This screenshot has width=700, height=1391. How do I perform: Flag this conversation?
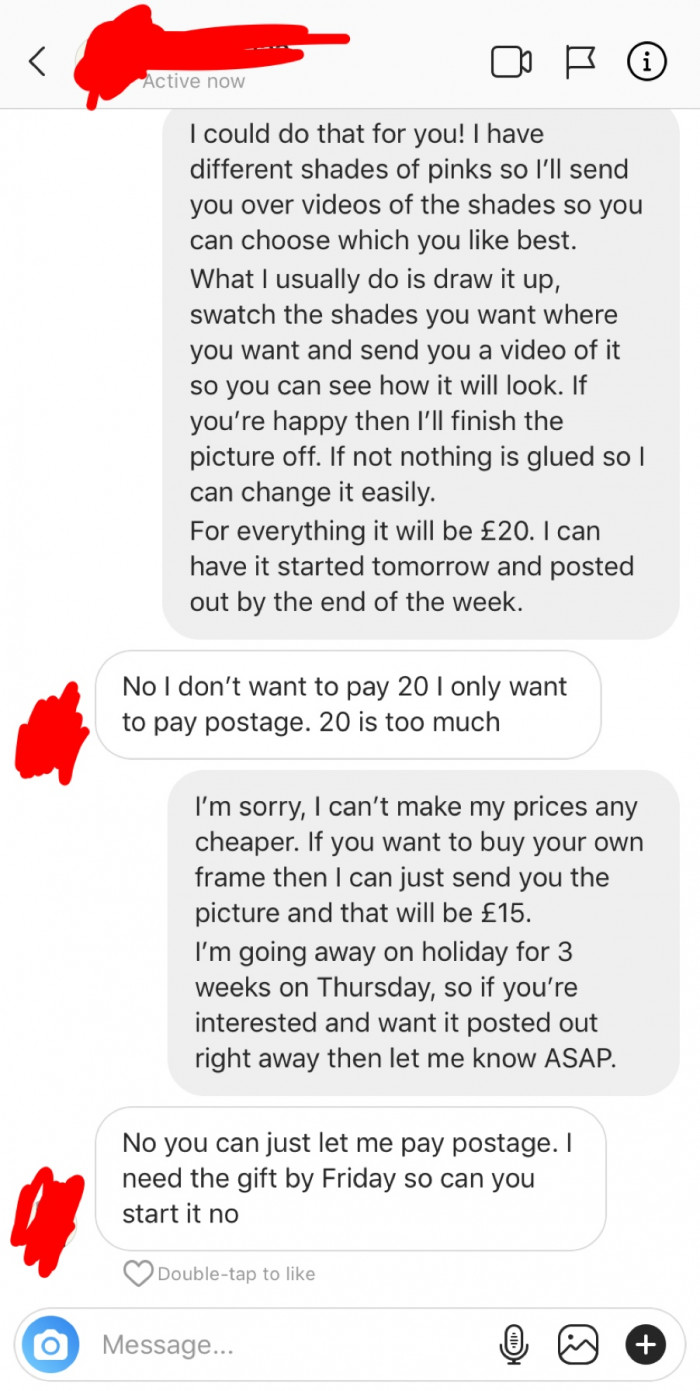coord(580,62)
